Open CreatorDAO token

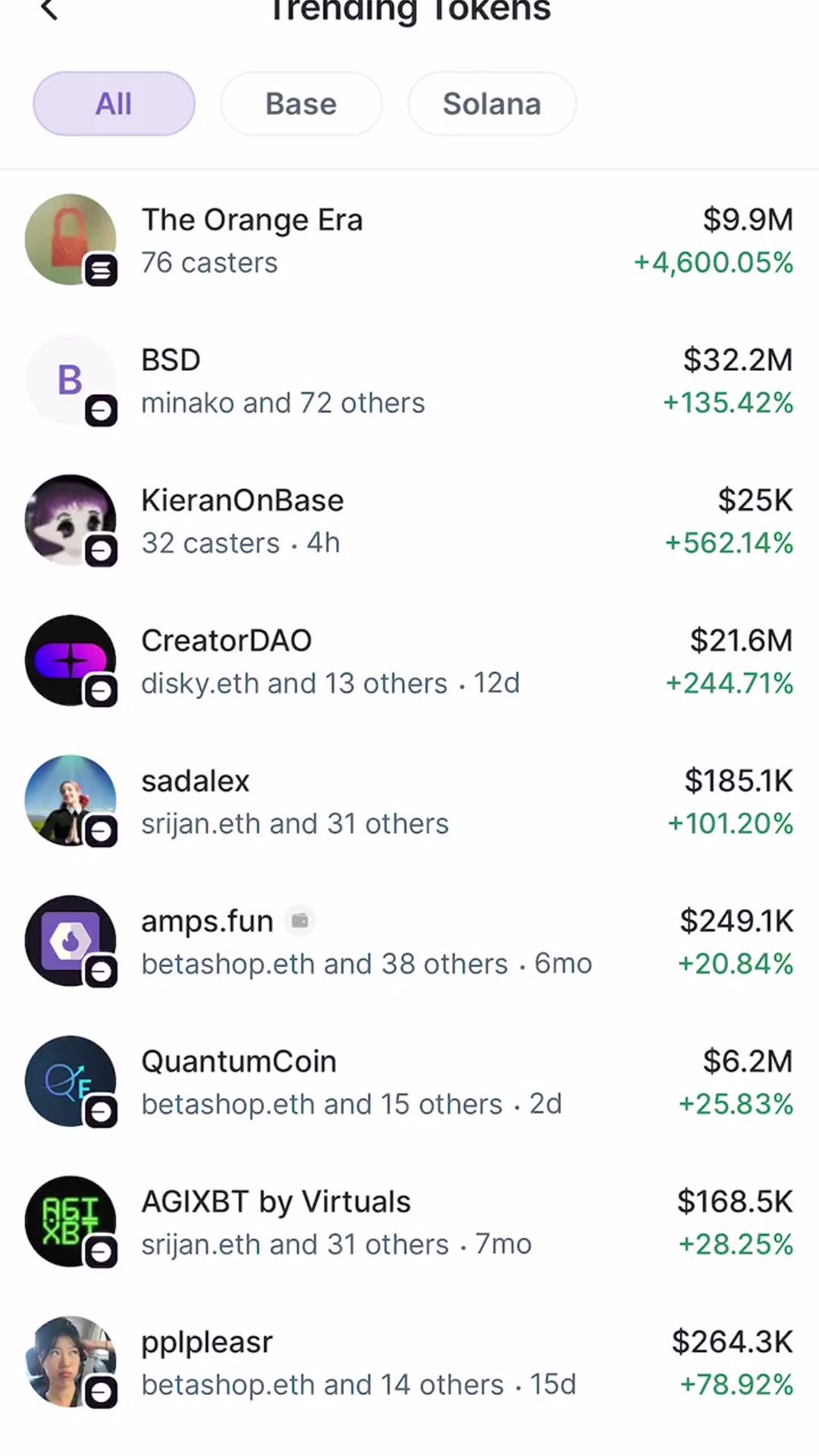click(409, 661)
